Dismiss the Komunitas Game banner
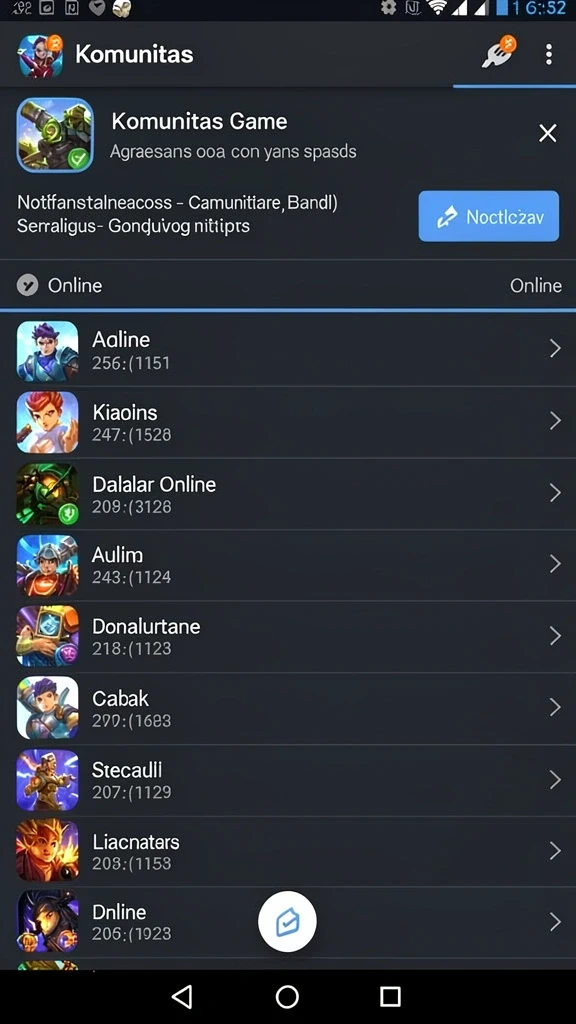Screen dimensions: 576x1024 (547, 133)
